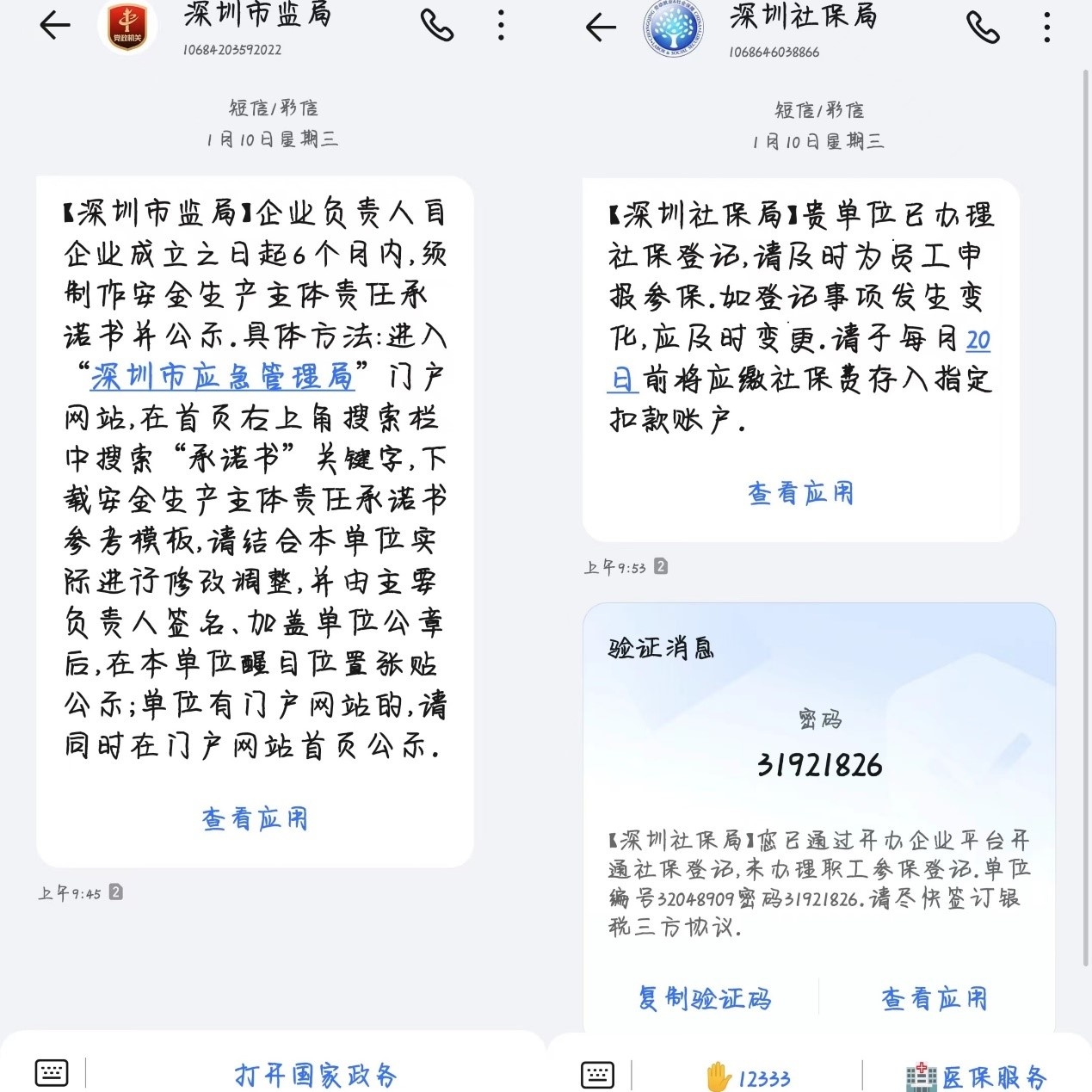
Task: Open overflow menu in 深圳市监局 chat
Action: pyautogui.click(x=501, y=26)
